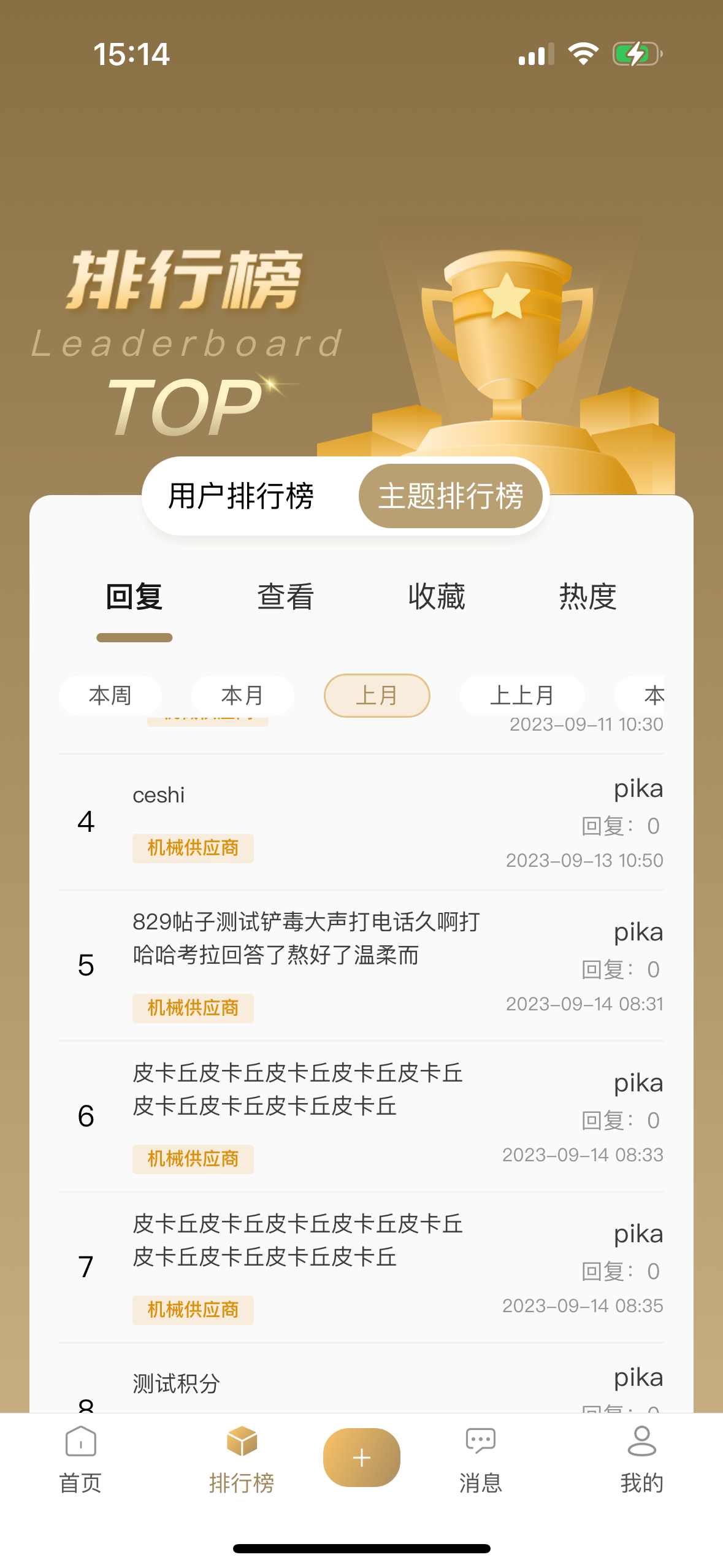Select the 上月 filter chip
723x1568 pixels.
click(377, 696)
